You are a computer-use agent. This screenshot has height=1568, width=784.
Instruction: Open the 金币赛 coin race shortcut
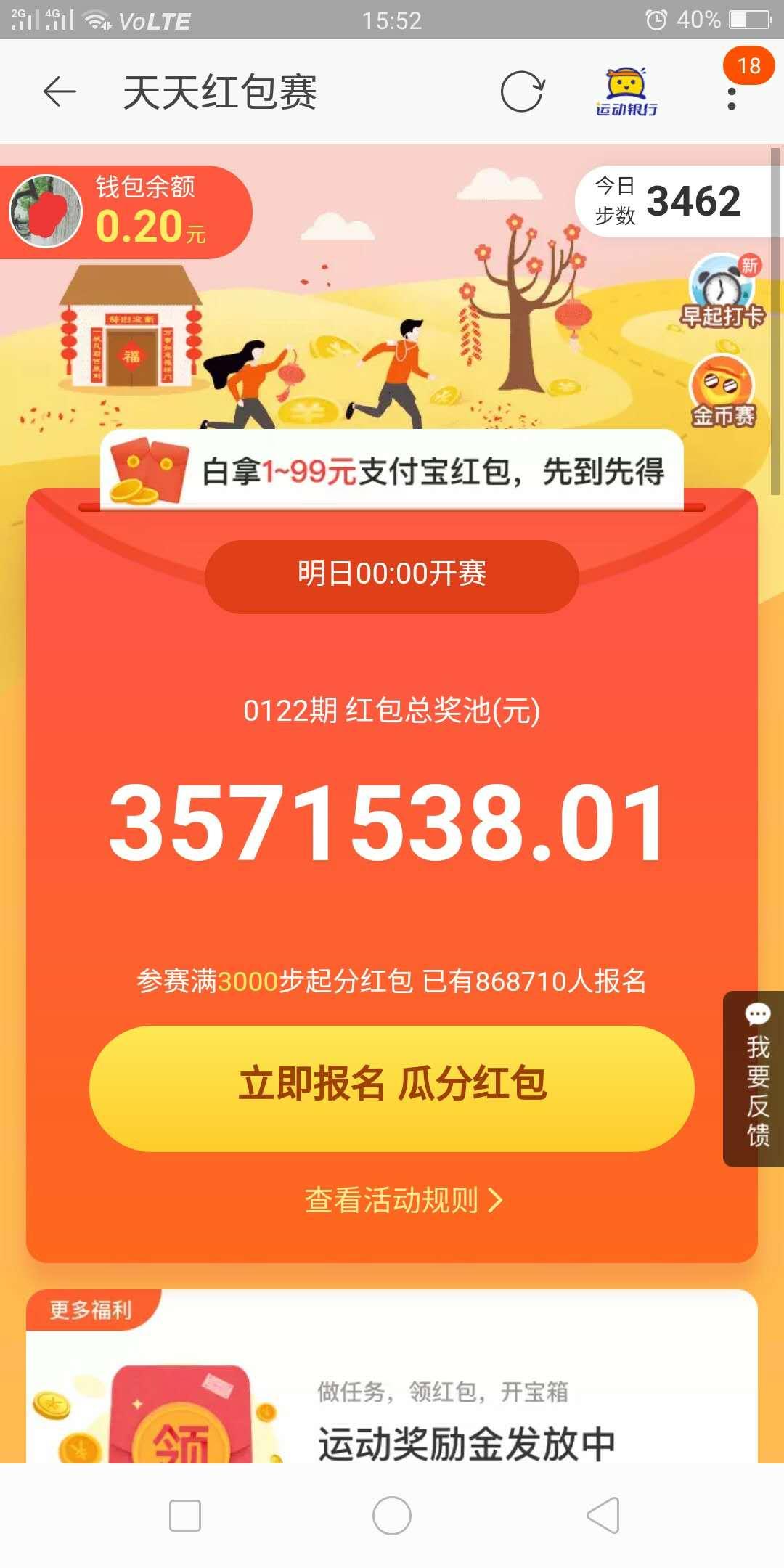[722, 392]
